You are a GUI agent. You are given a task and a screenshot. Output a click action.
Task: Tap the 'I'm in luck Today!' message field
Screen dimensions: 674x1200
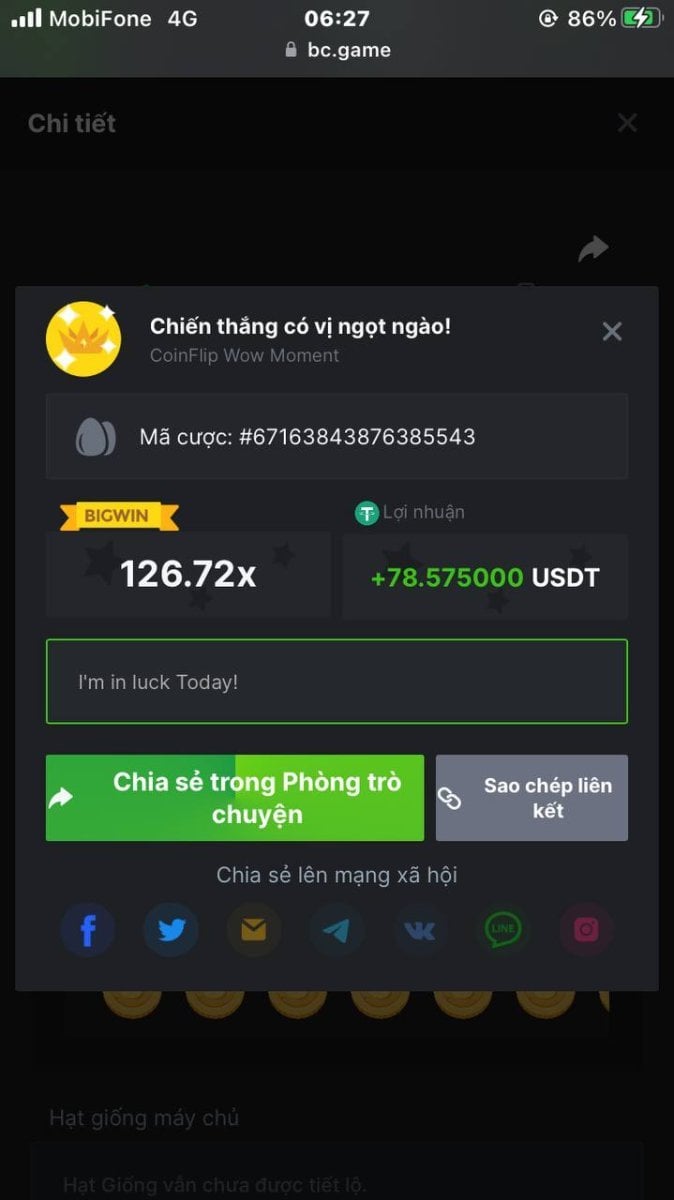[x=336, y=682]
